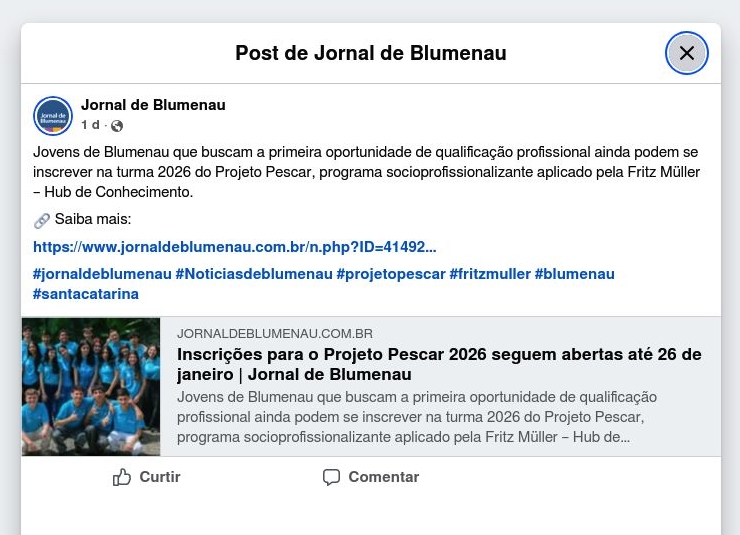Image resolution: width=740 pixels, height=535 pixels.
Task: Open the Jornal de Blumenau profile picture
Action: (53, 116)
